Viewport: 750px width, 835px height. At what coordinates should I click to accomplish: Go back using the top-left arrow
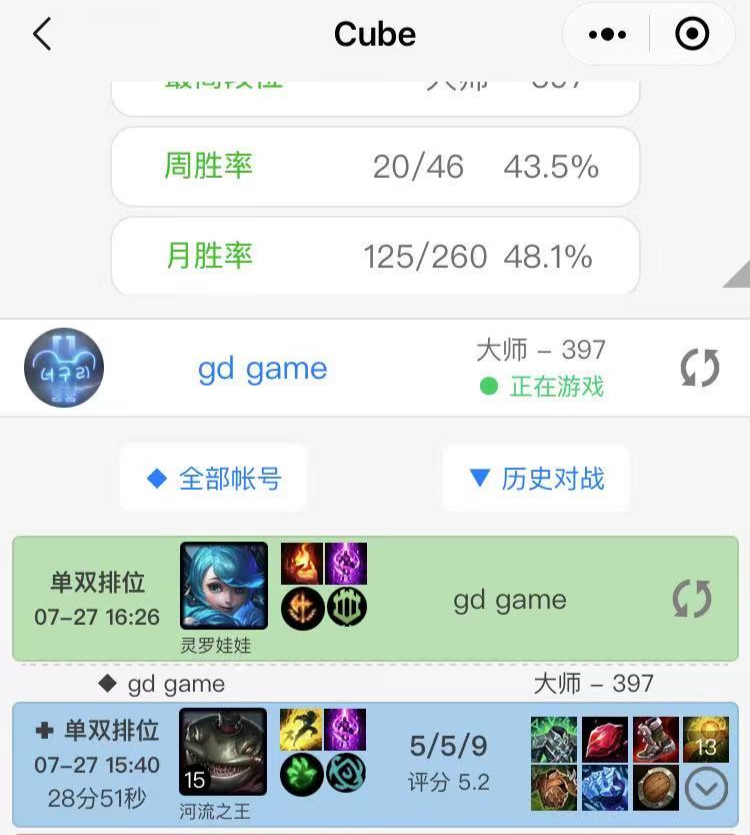42,35
